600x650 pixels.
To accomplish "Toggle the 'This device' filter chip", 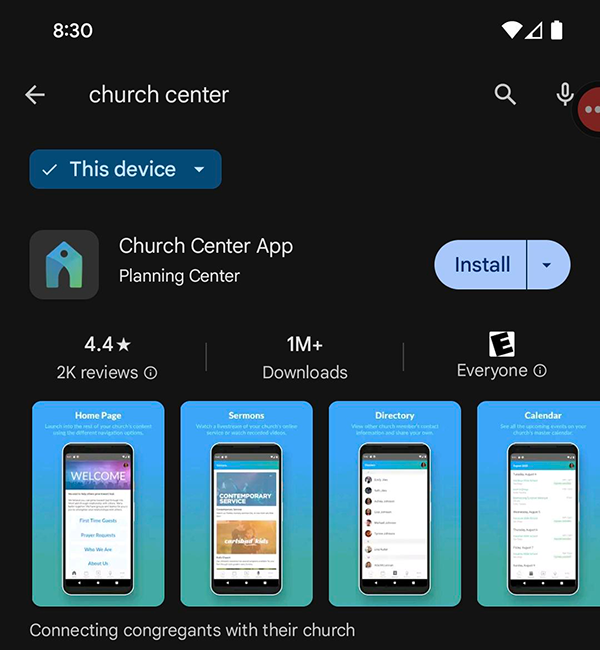I will [x=125, y=169].
